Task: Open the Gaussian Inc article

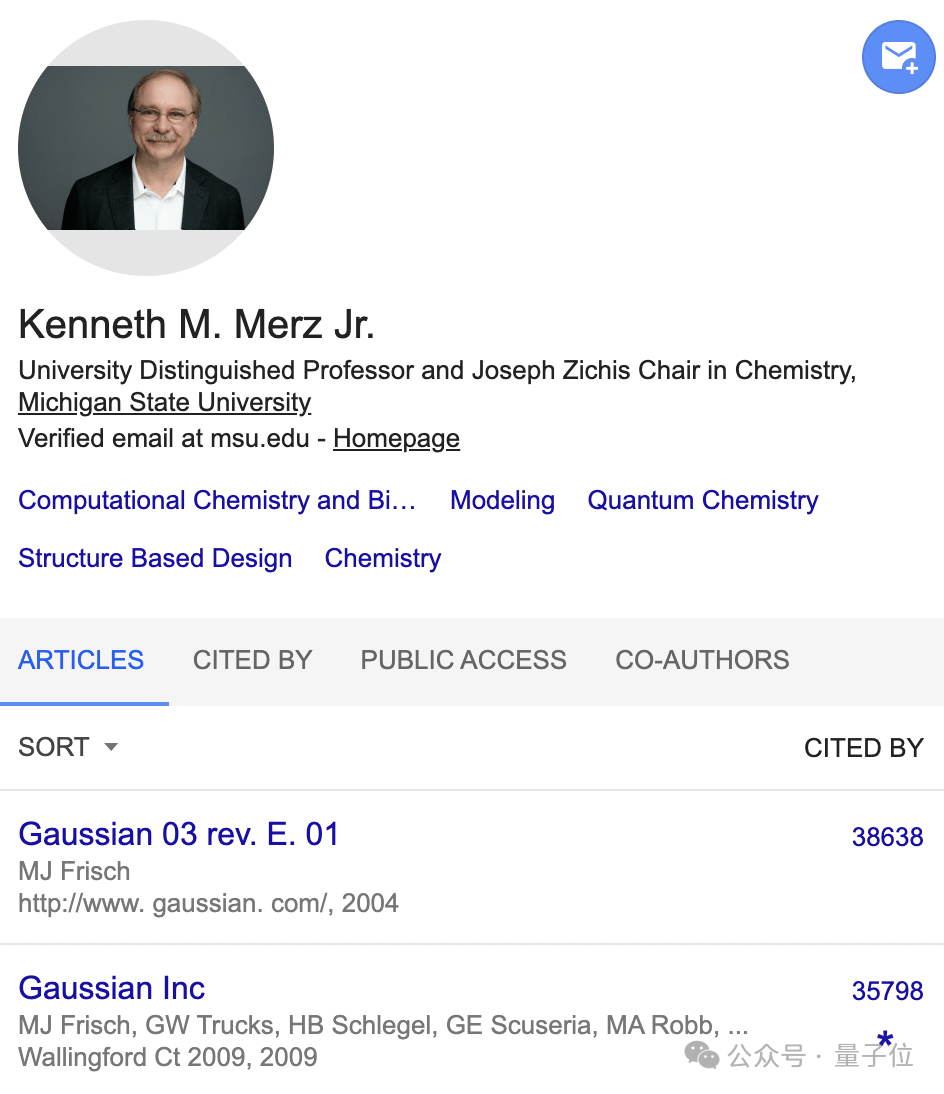Action: tap(112, 988)
